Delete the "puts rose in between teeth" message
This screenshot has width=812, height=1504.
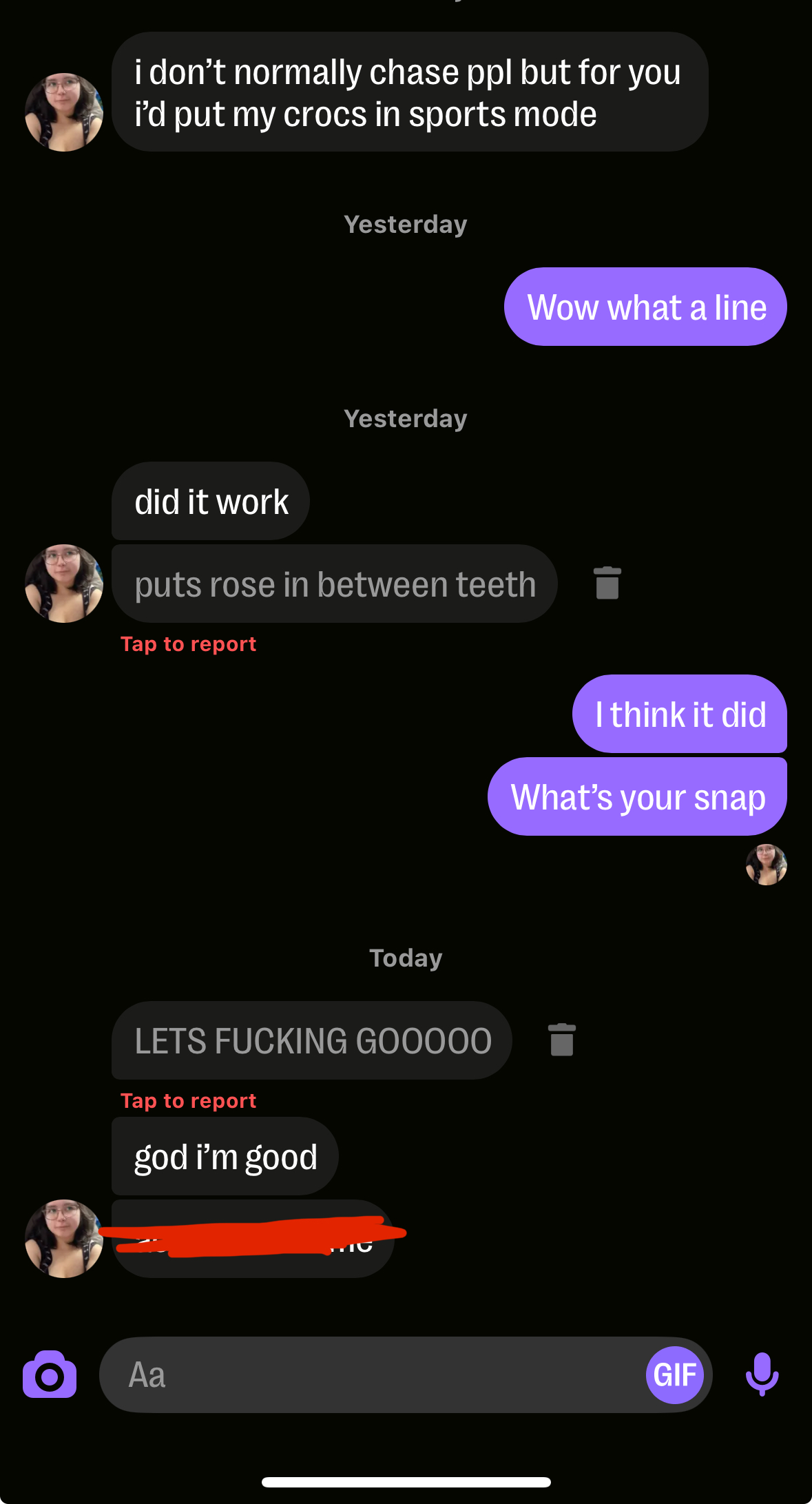(x=607, y=583)
